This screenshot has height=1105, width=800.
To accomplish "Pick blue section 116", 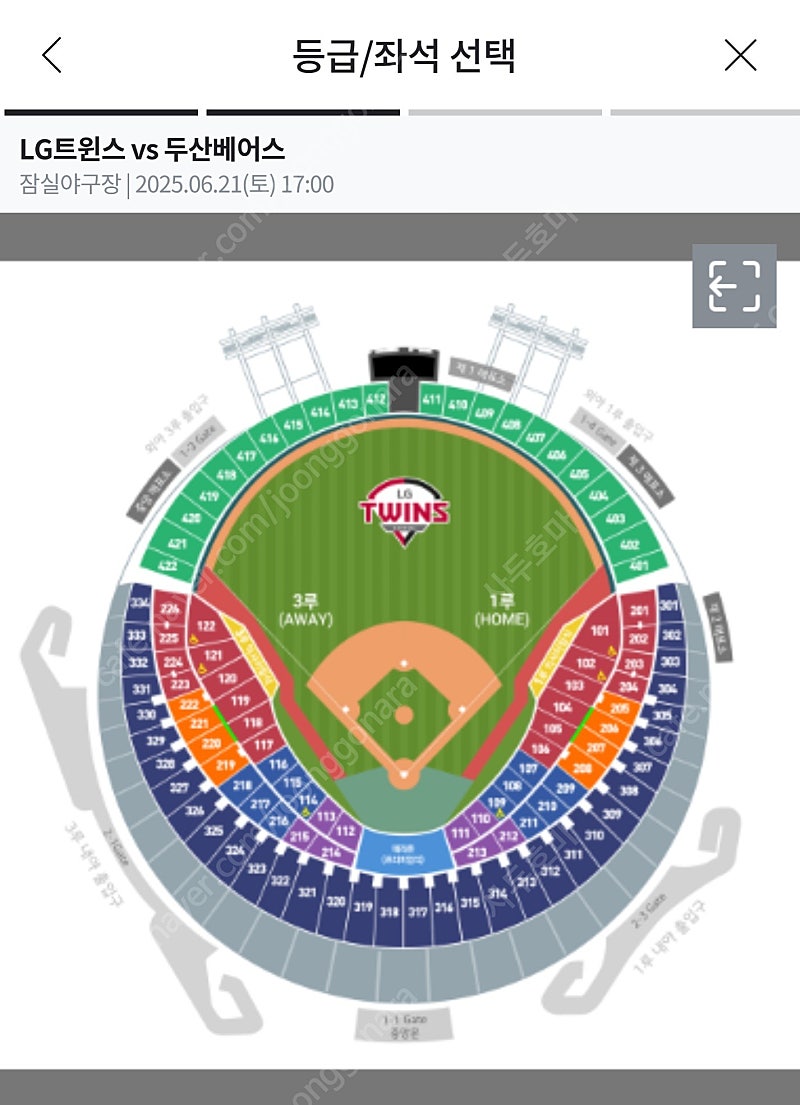I will click(x=278, y=765).
